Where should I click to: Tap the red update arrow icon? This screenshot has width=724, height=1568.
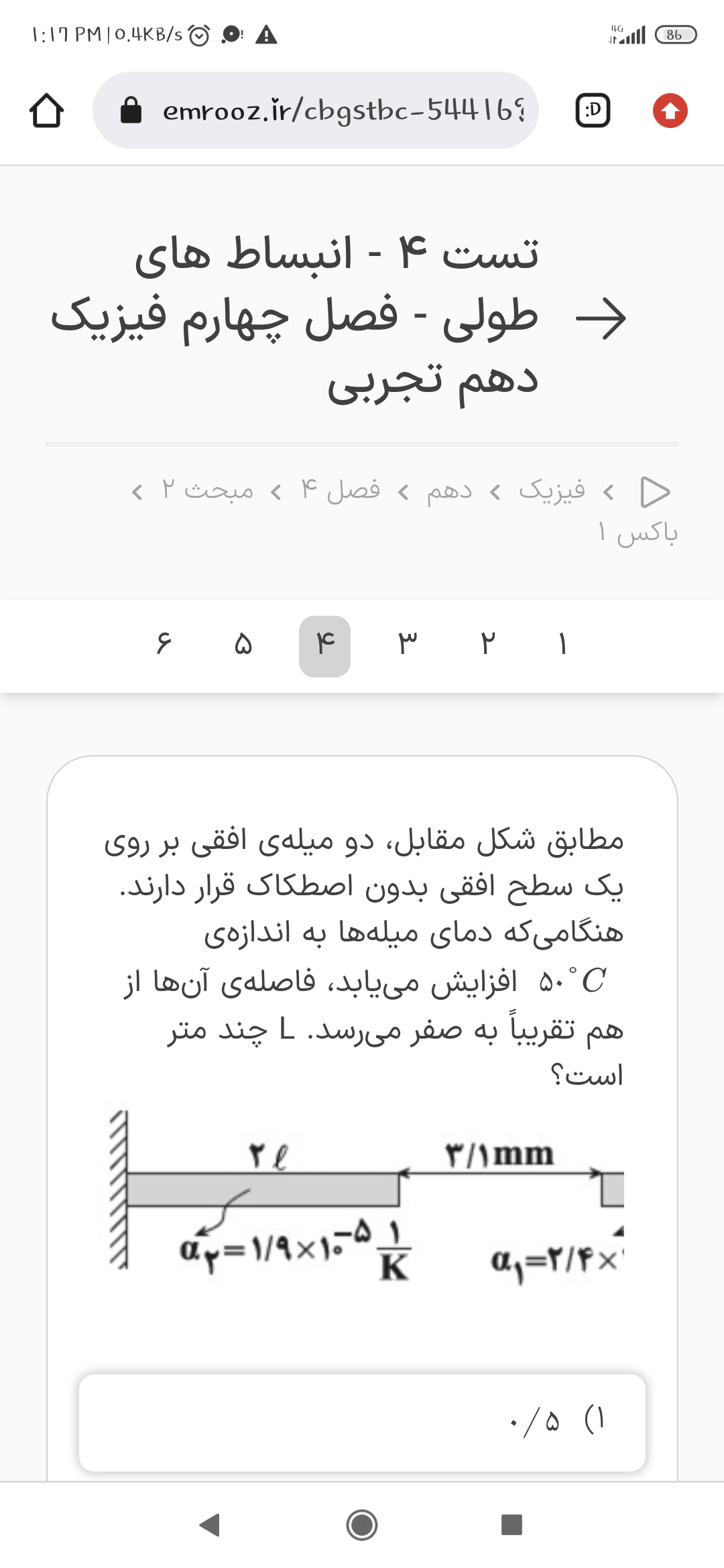tap(670, 111)
